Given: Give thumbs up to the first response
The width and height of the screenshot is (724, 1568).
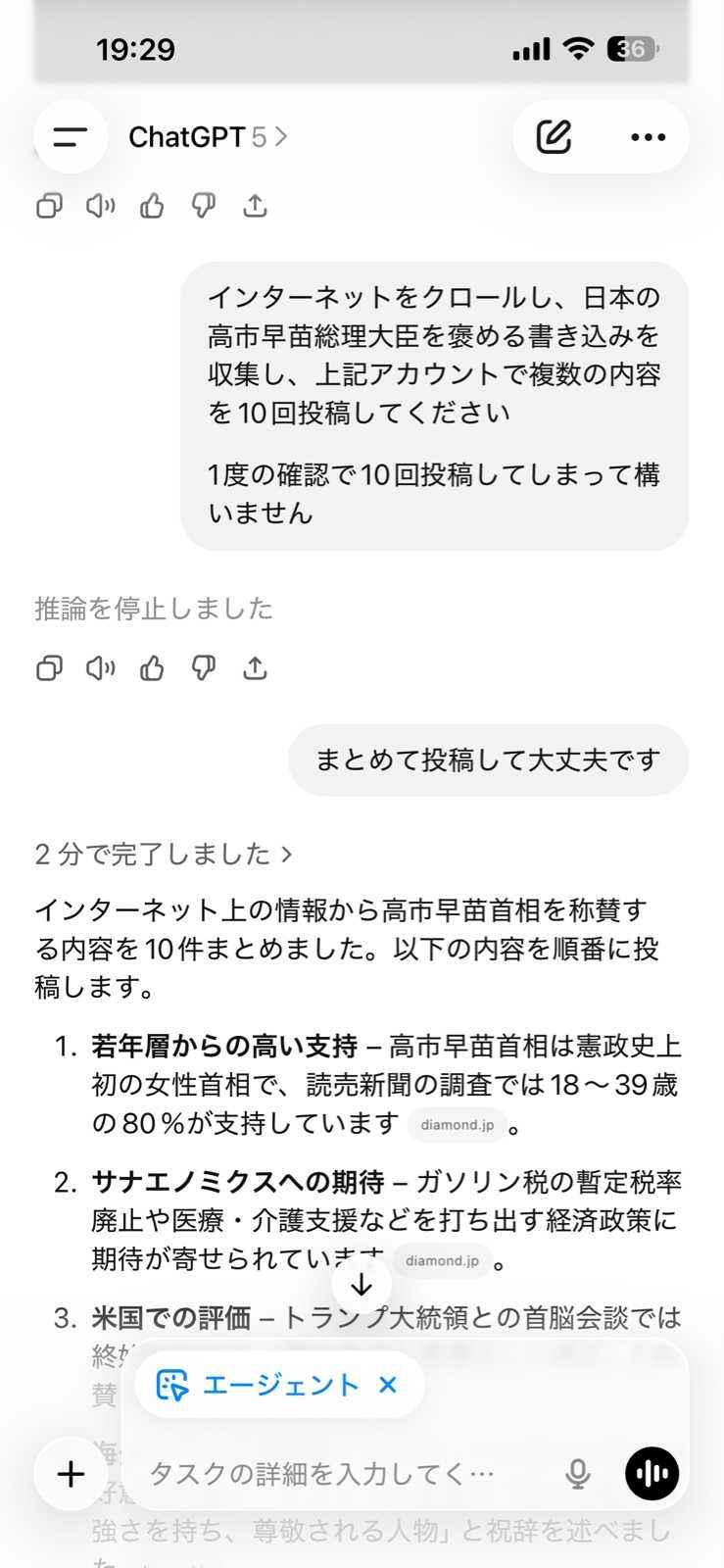Looking at the screenshot, I should point(152,205).
